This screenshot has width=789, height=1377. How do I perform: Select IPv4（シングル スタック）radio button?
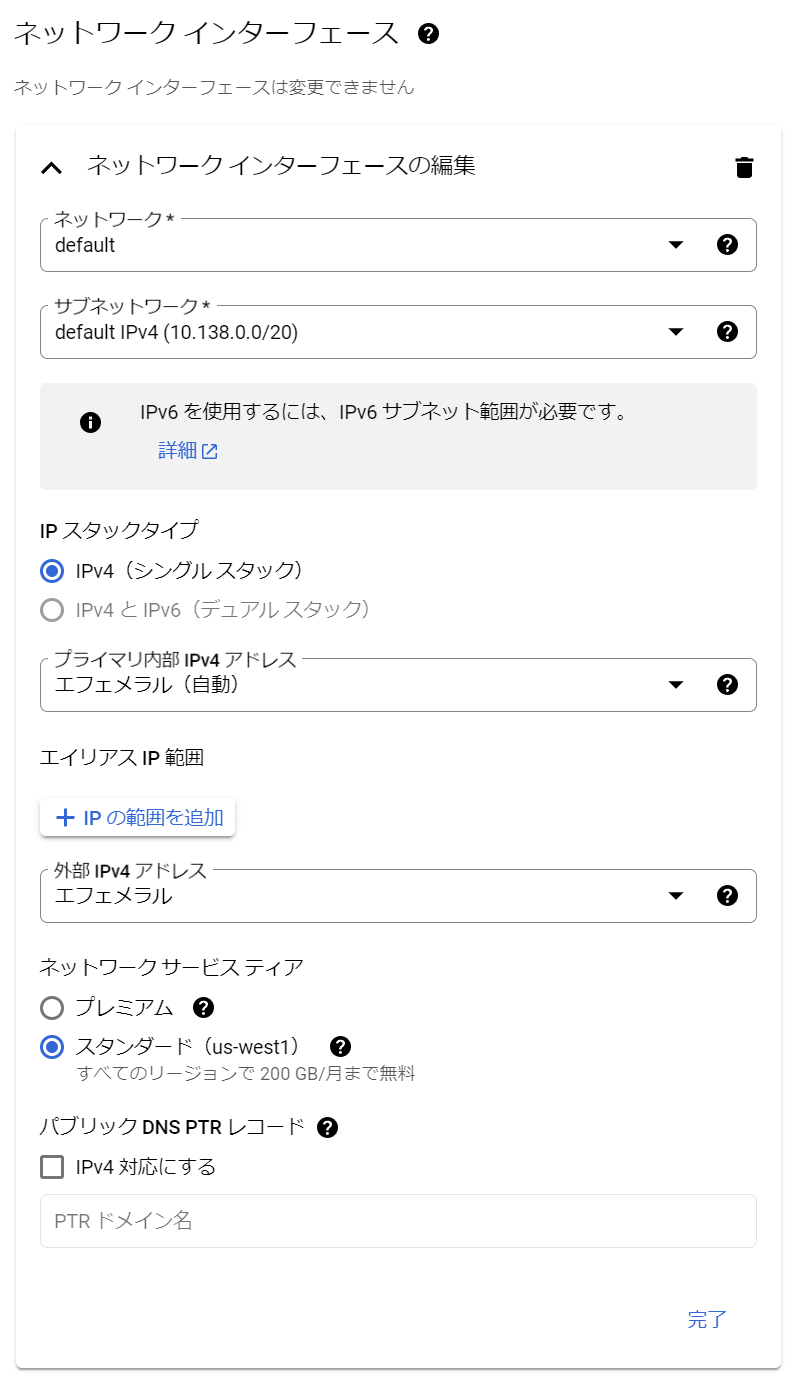click(52, 571)
